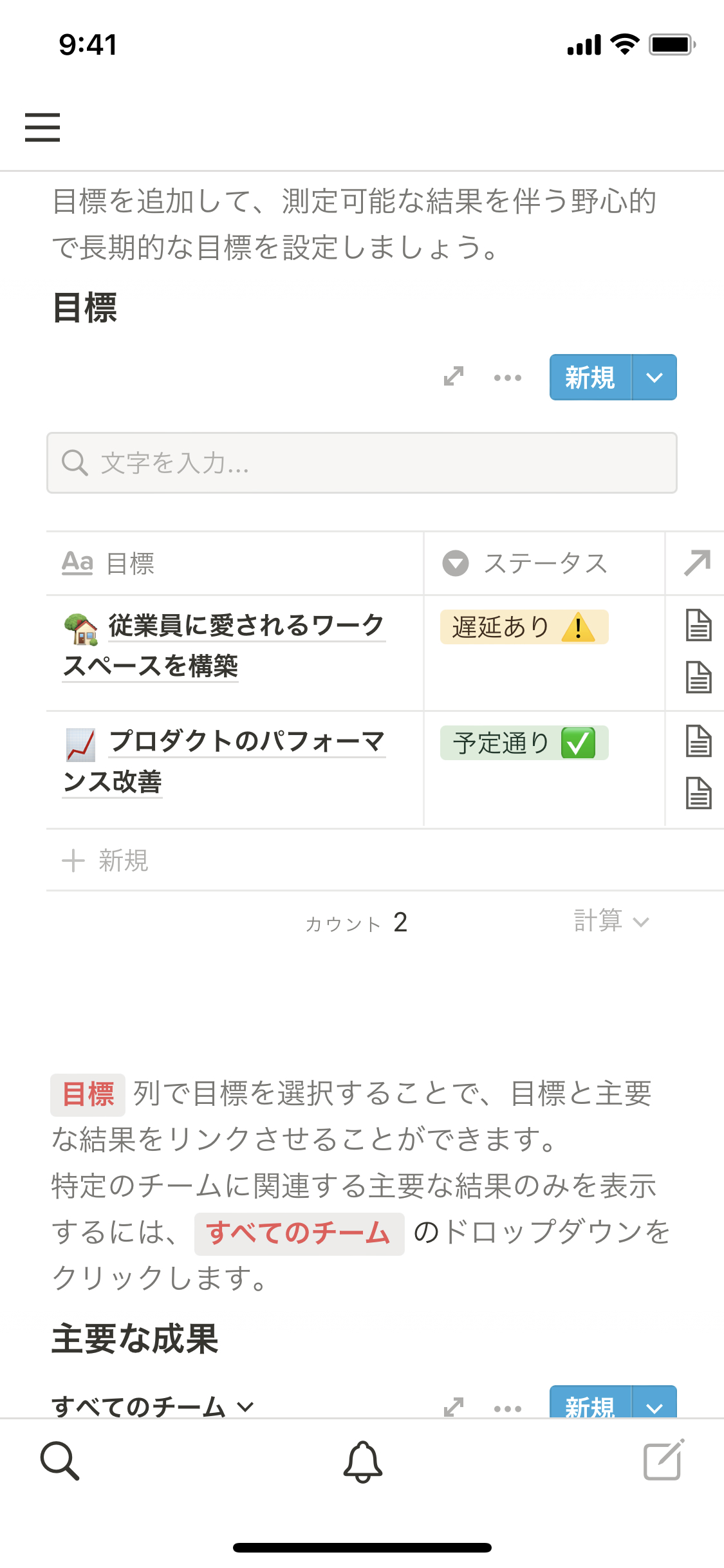Image resolution: width=724 pixels, height=1568 pixels.
Task: Open the notifications bell
Action: click(x=362, y=1461)
